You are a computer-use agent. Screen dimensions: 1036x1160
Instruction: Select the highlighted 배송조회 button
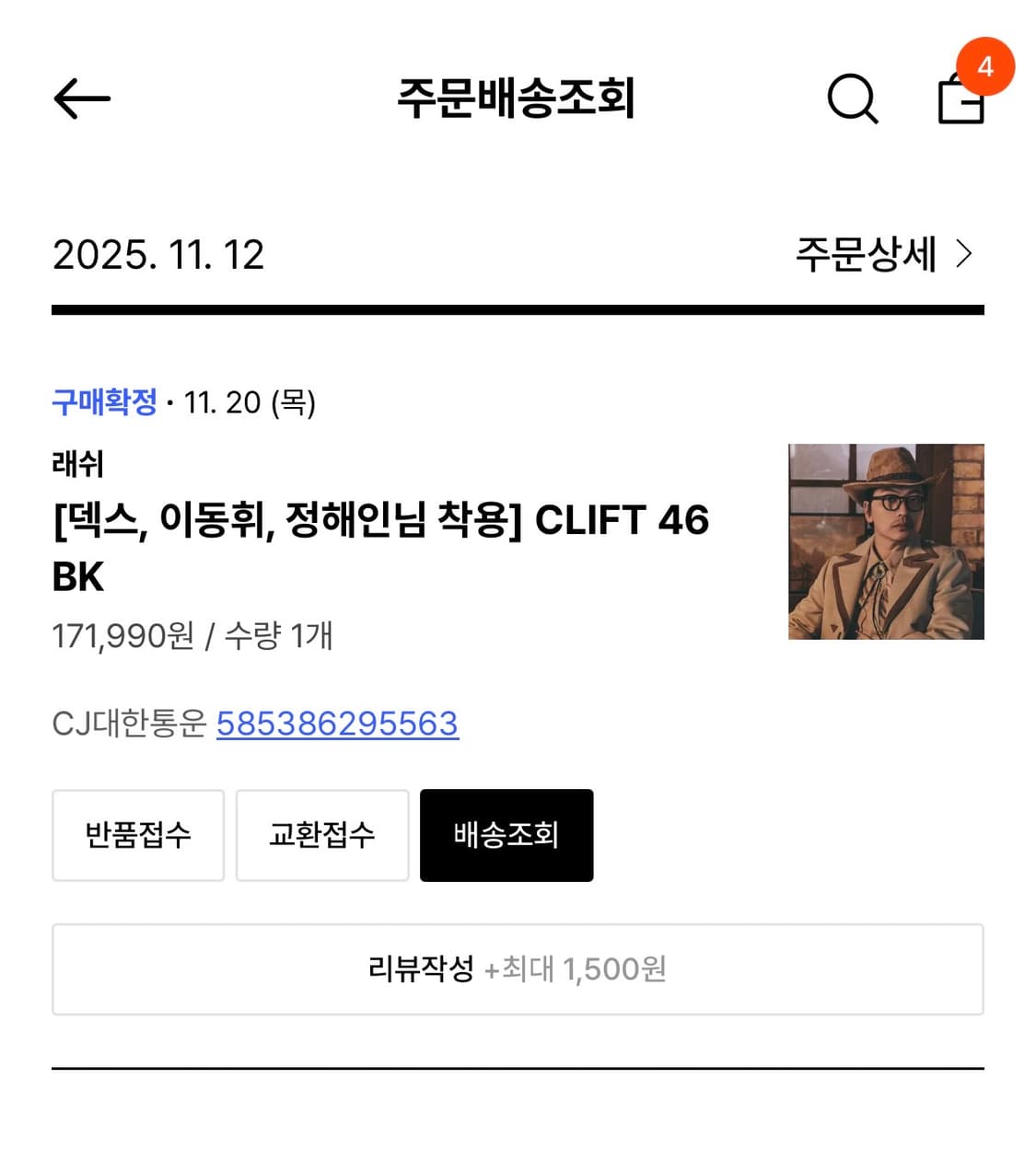coord(506,835)
